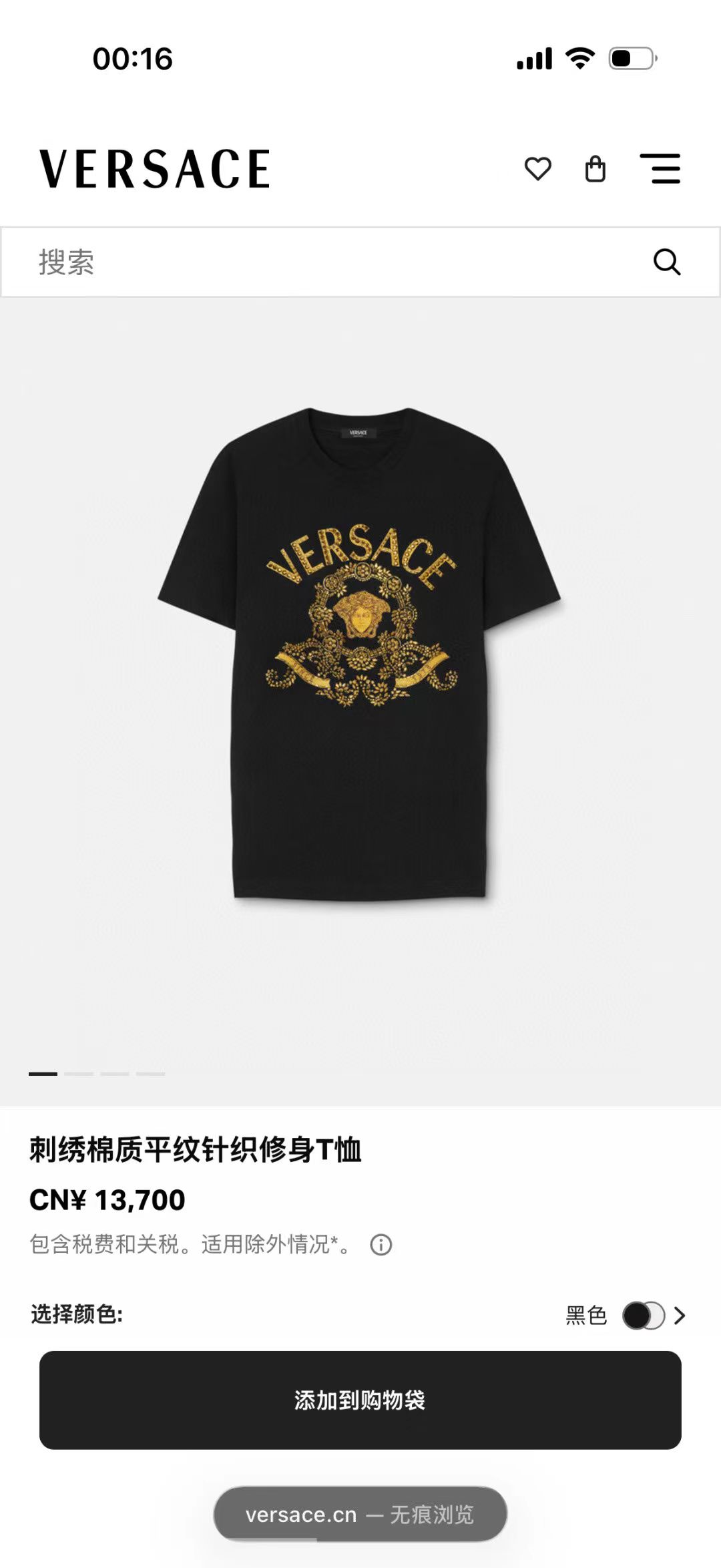Open the tax and duty info icon
721x1568 pixels.
[381, 1245]
